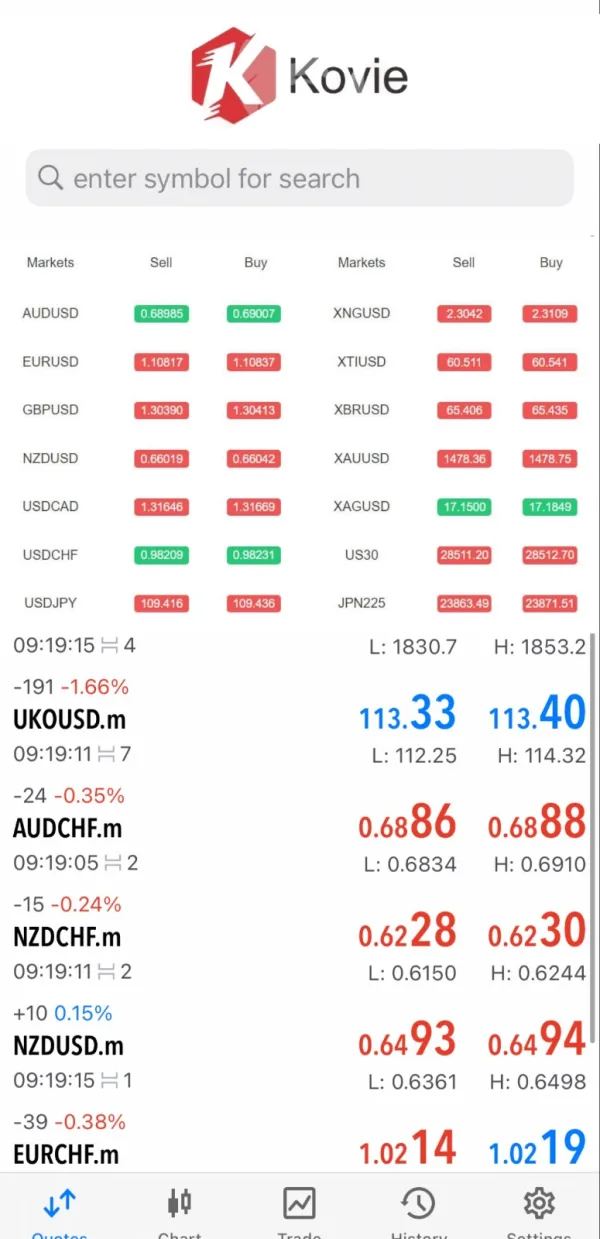Choose the USDJPY sell price 109.416
Viewport: 600px width, 1239px height.
(x=161, y=604)
